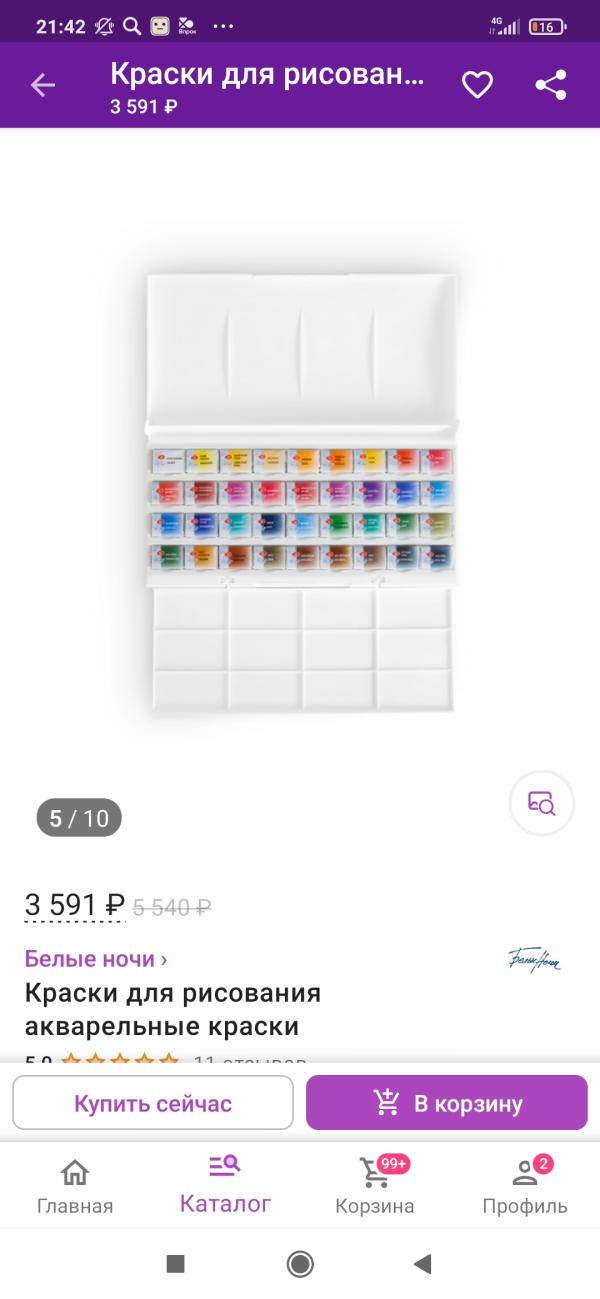This screenshot has width=600, height=1299.
Task: Add this product to favorites
Action: point(477,85)
